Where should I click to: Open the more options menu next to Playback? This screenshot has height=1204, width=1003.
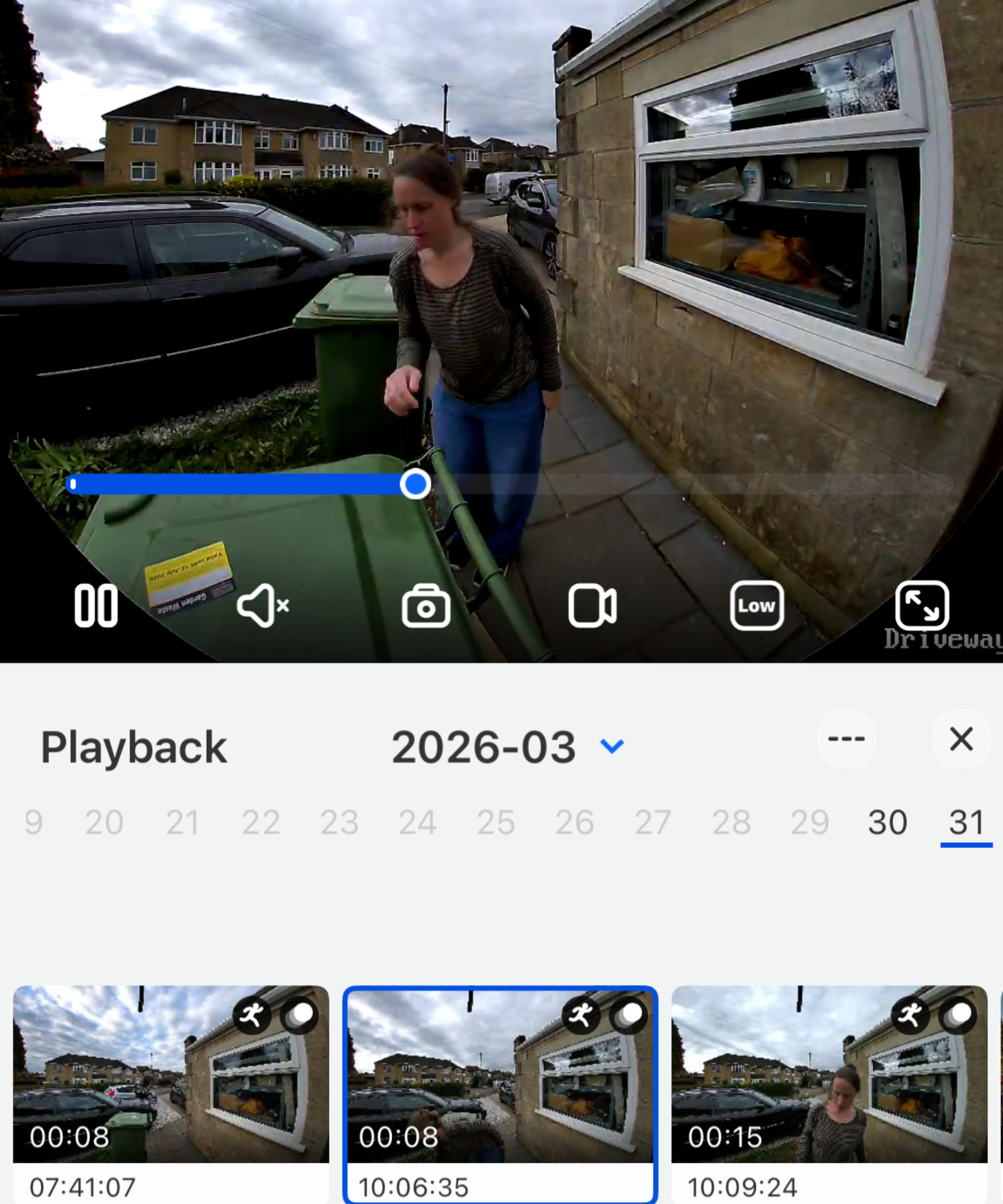coord(847,739)
